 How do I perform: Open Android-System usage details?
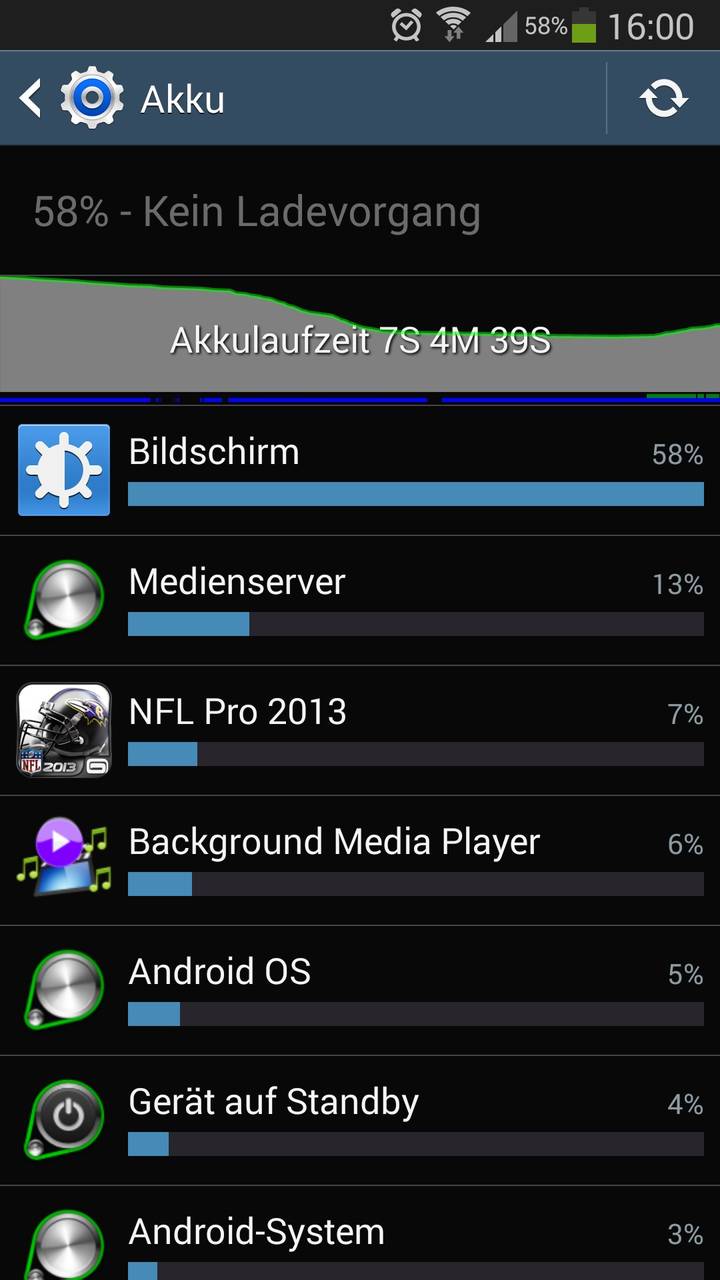click(x=360, y=1233)
